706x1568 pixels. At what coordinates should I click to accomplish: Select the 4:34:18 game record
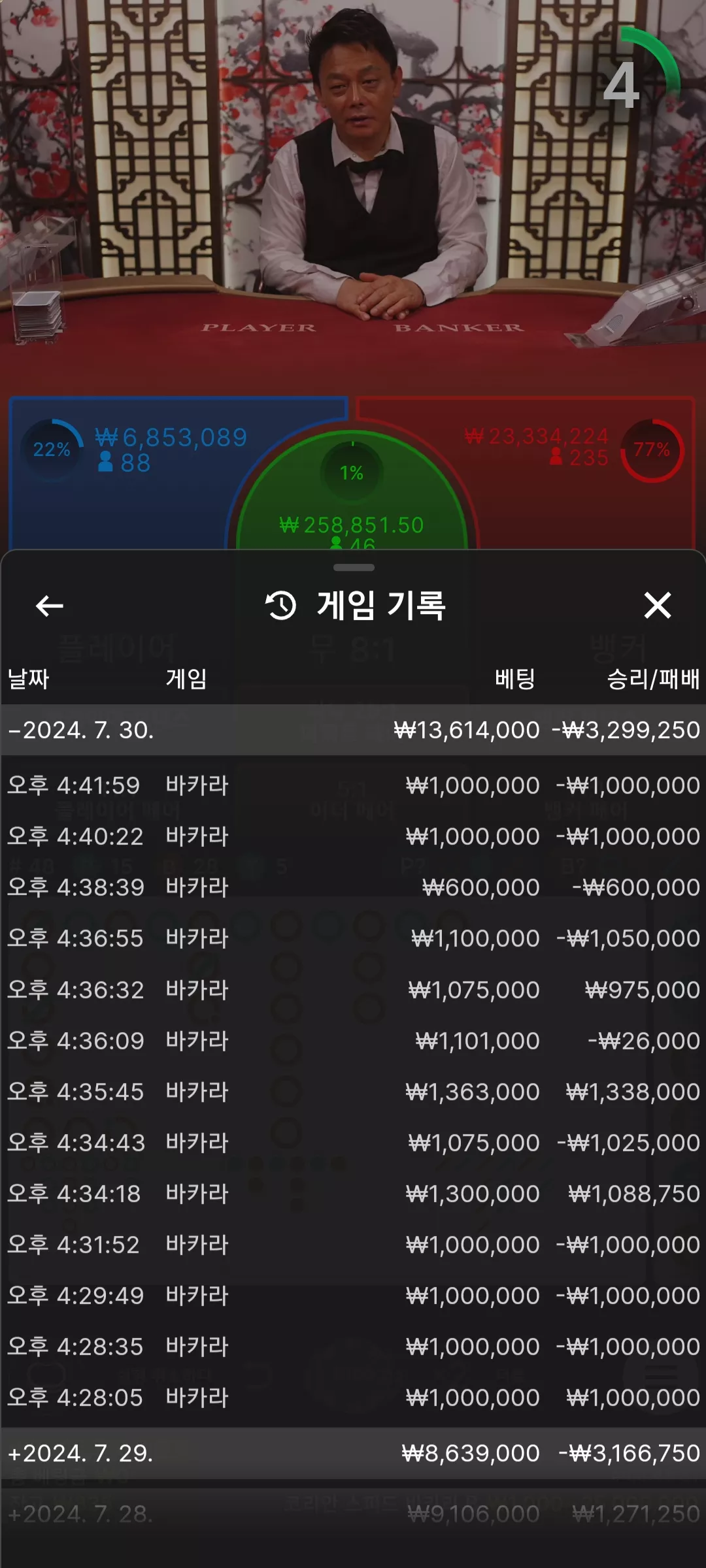pos(353,1193)
